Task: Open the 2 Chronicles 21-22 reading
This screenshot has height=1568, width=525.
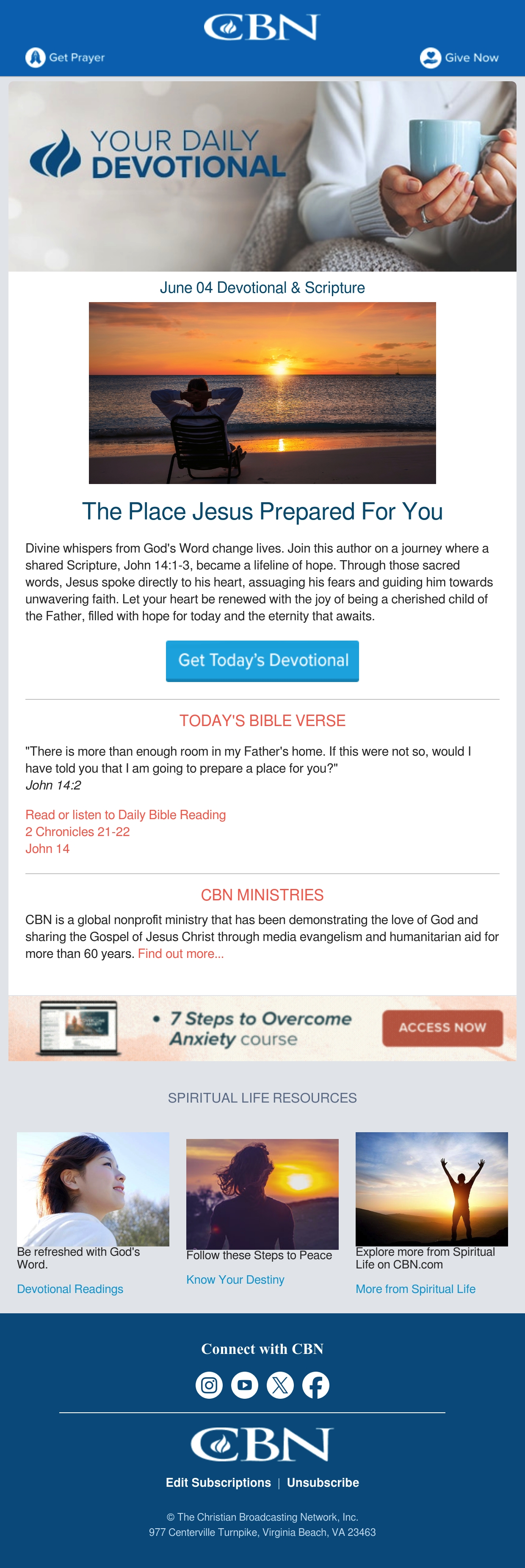Action: click(77, 831)
